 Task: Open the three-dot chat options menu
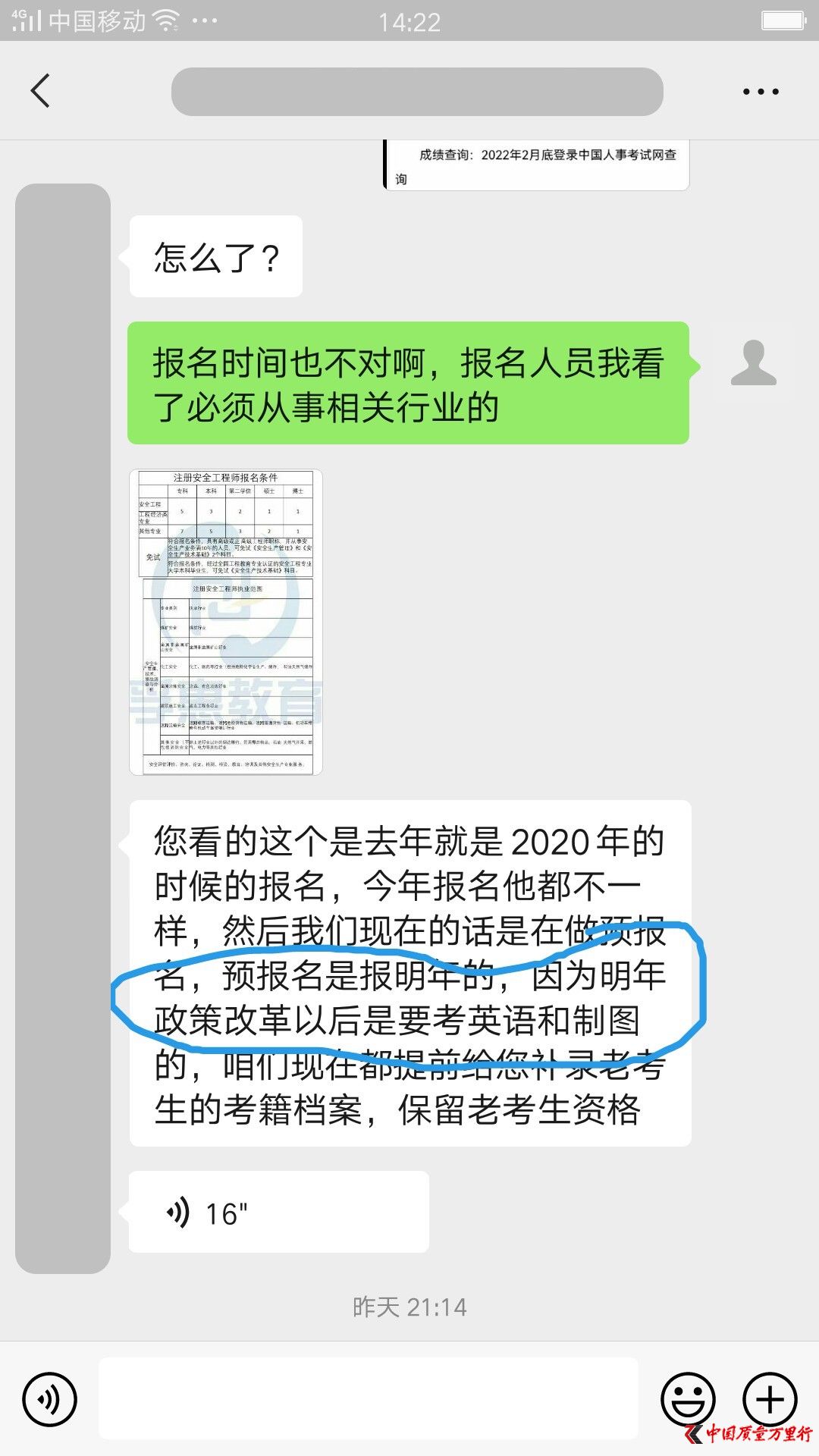(x=760, y=92)
